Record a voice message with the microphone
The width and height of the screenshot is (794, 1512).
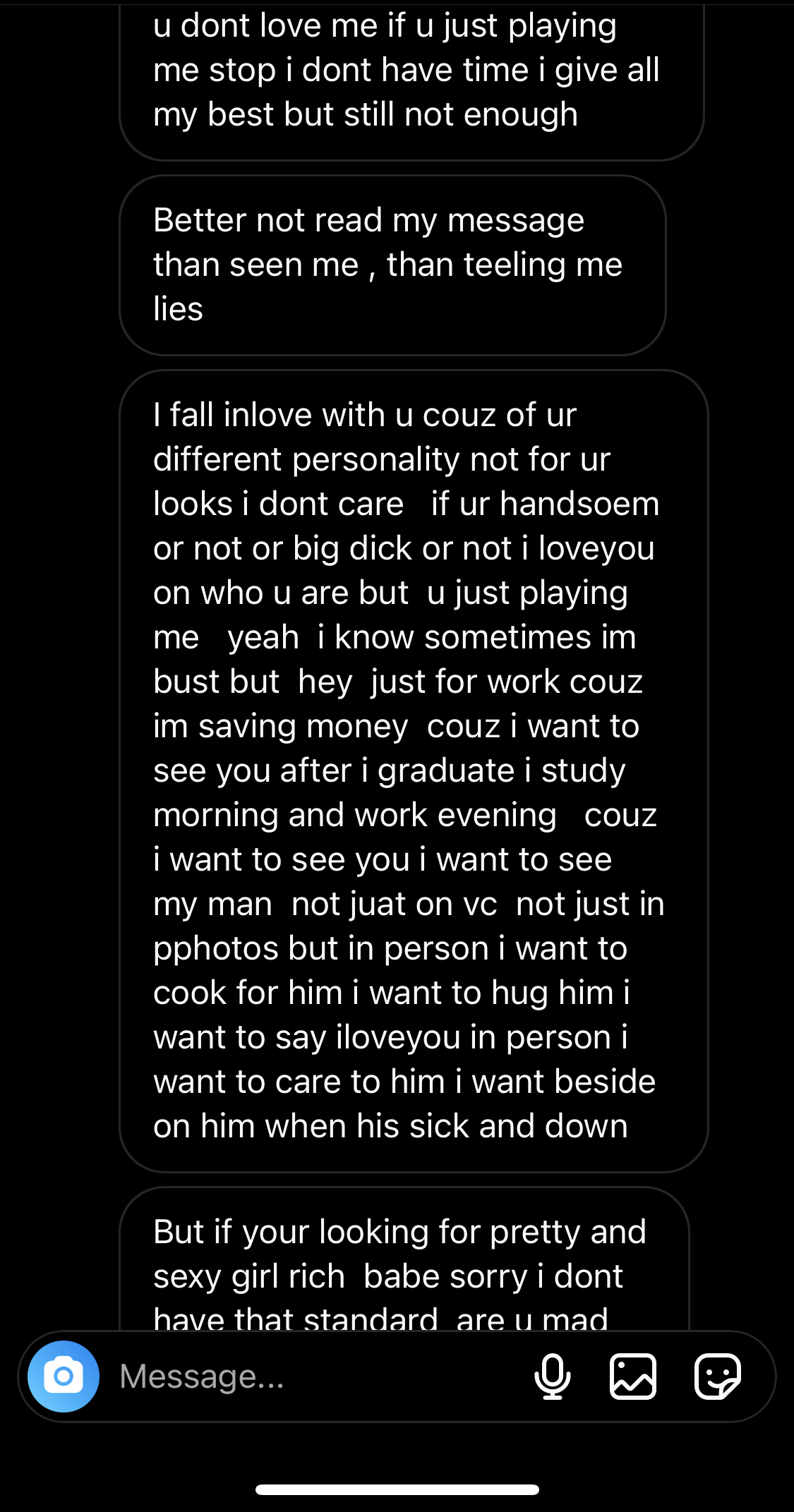[x=553, y=1376]
